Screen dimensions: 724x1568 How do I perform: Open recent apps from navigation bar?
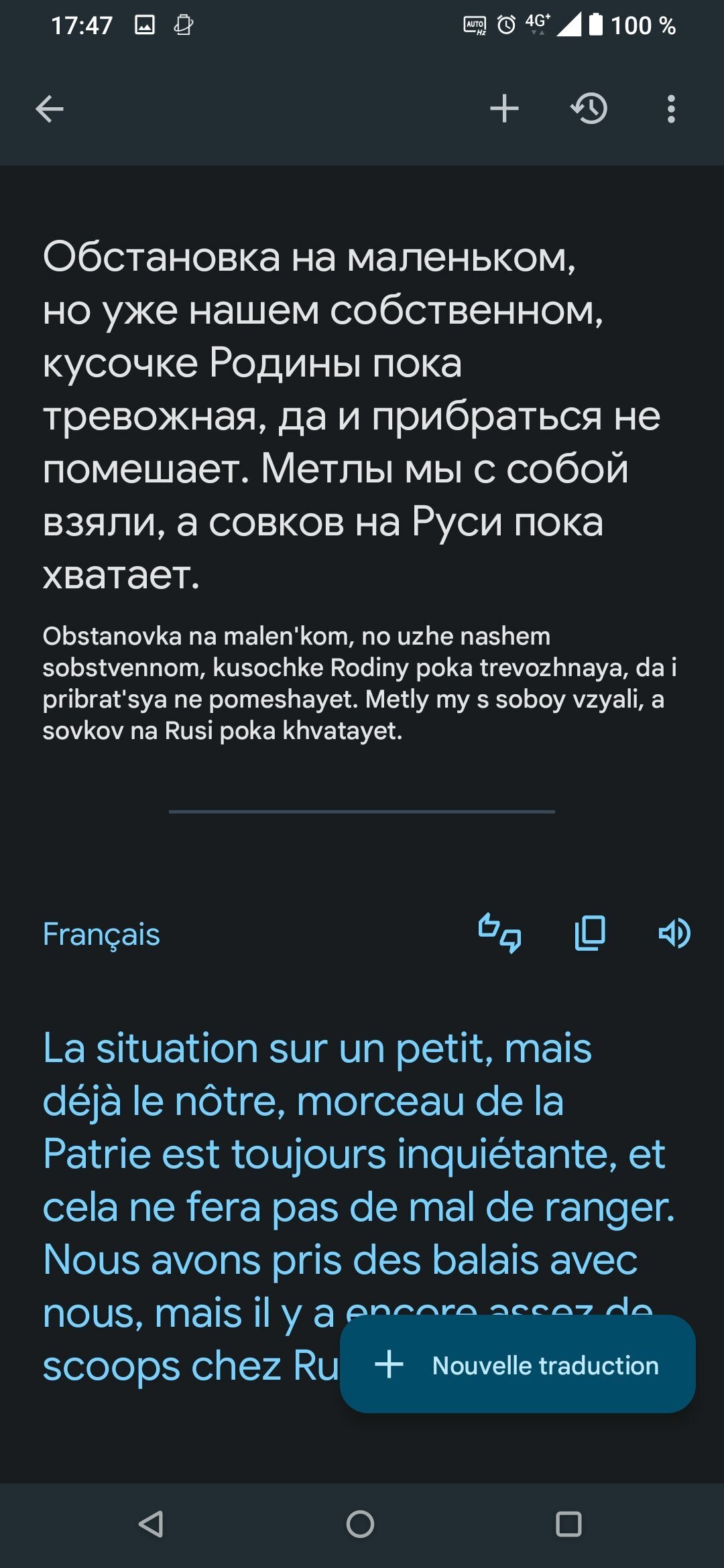(x=568, y=1524)
